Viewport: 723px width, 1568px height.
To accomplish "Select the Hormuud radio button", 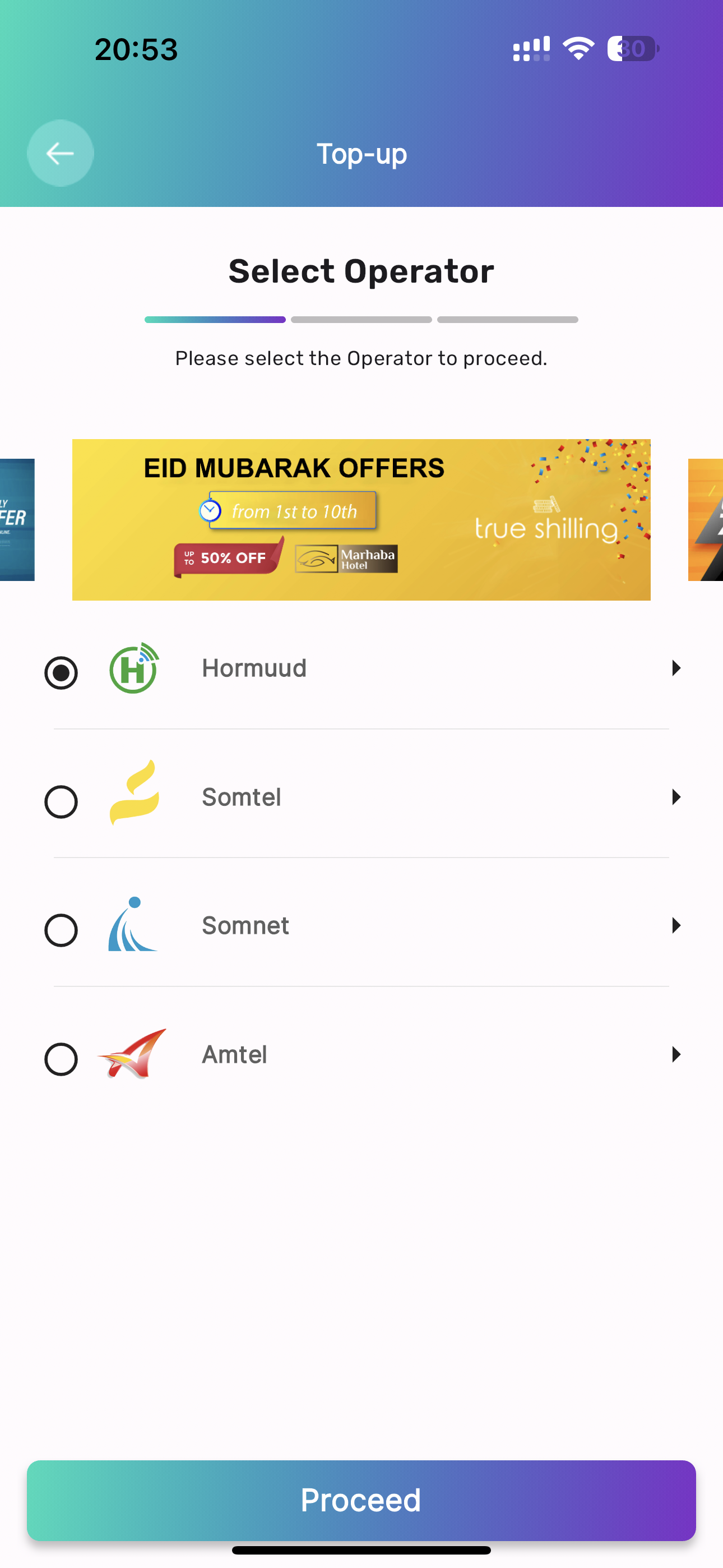I will [61, 672].
